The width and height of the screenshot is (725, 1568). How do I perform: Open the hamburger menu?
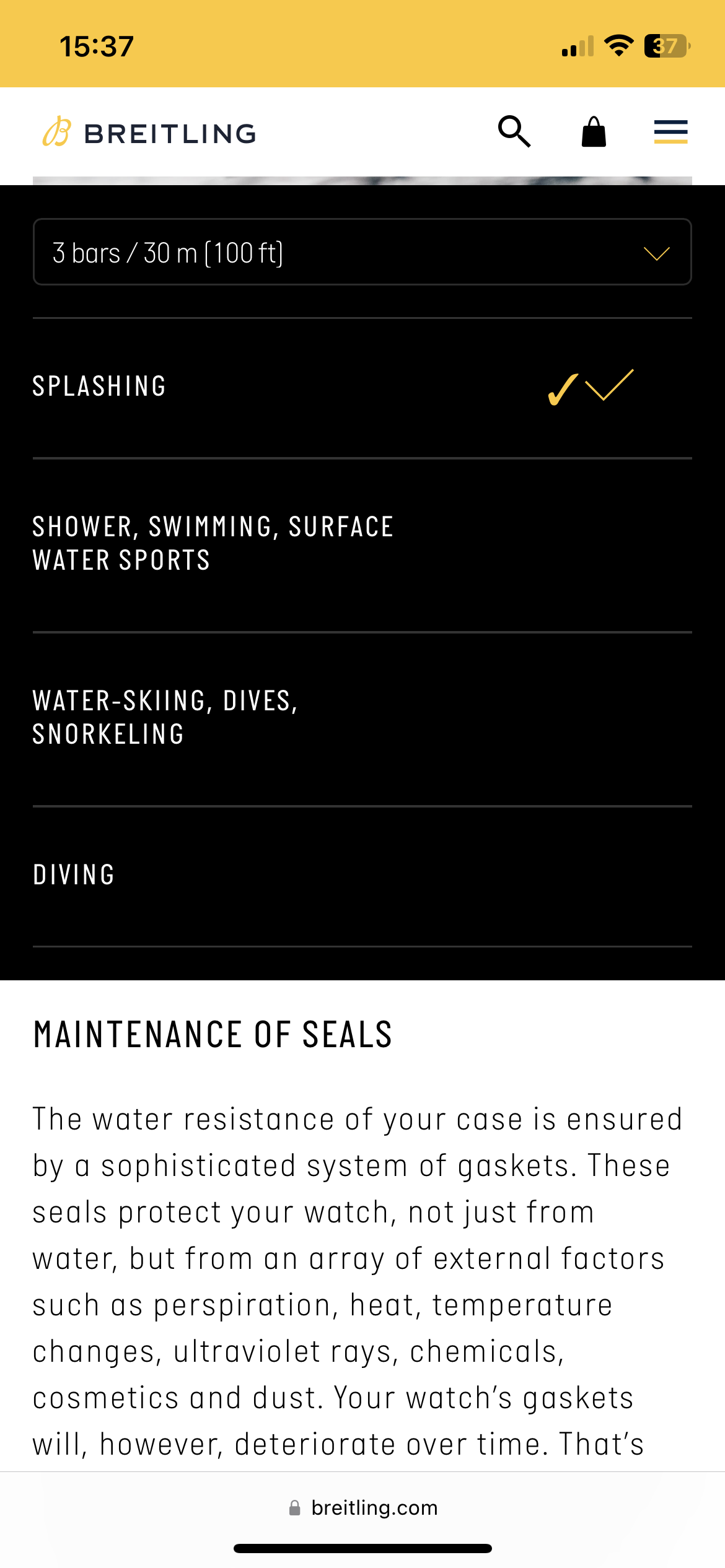(671, 132)
